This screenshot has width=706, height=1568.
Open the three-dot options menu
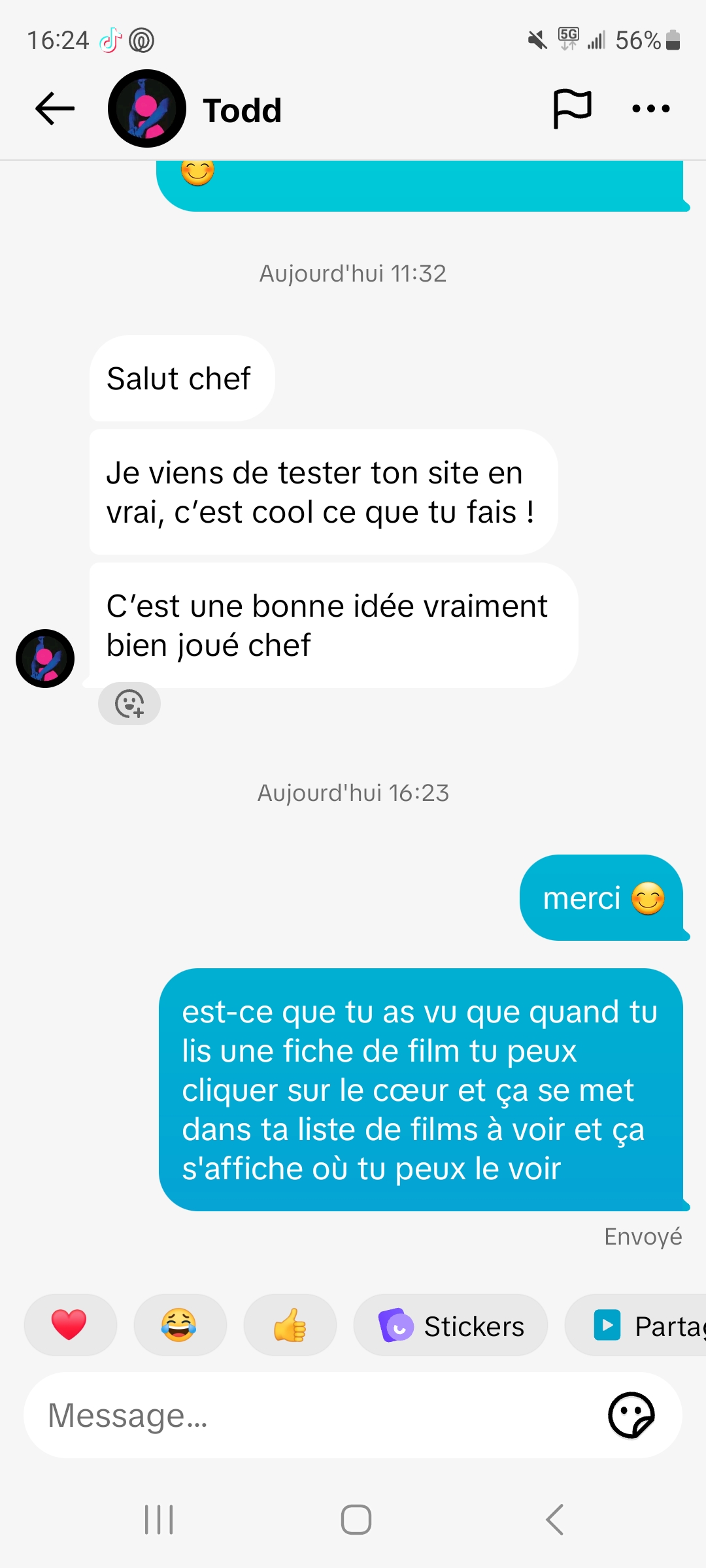[x=651, y=108]
